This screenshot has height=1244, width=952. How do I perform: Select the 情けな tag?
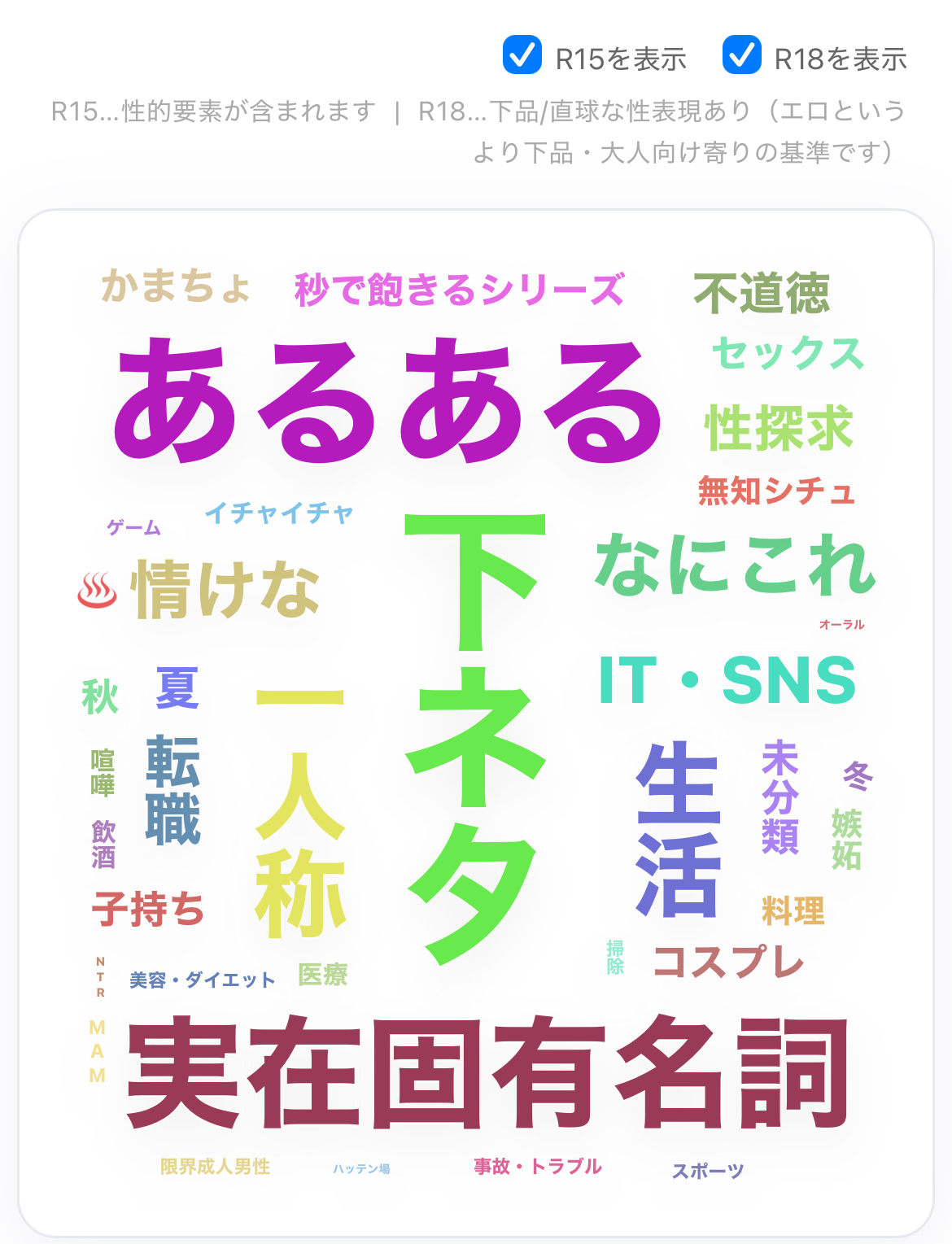point(226,589)
